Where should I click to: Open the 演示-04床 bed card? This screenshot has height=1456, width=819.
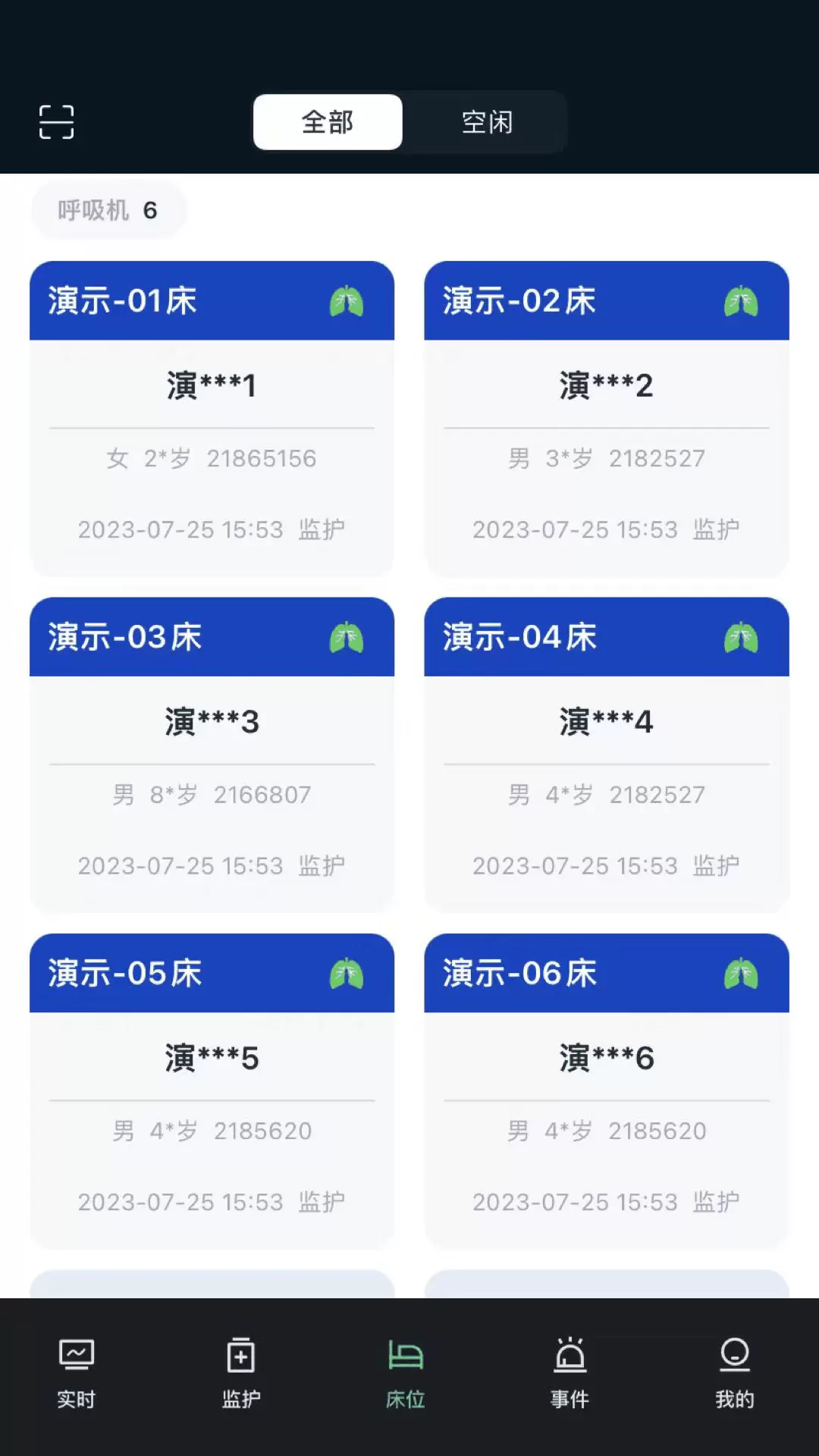click(607, 755)
